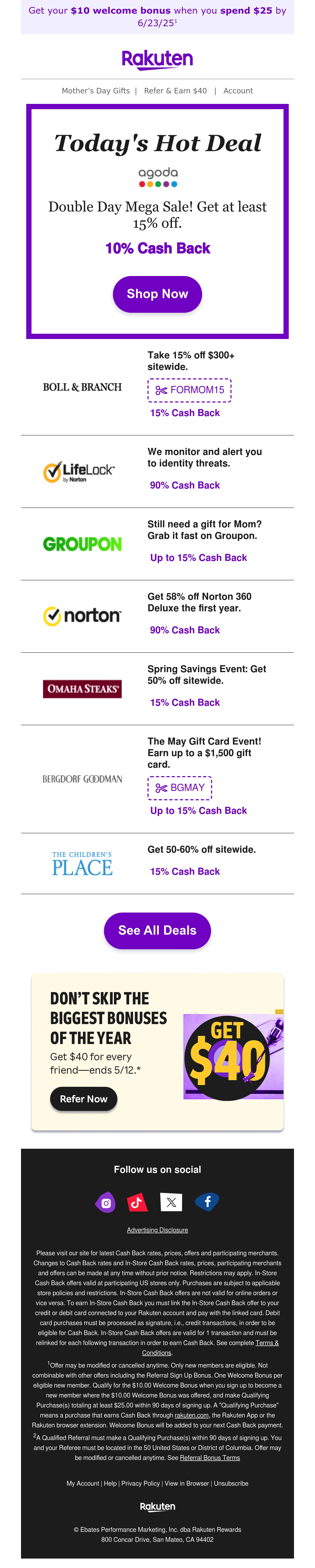This screenshot has height=1568, width=315.
Task: Open Rakuten's Instagram page
Action: (106, 1202)
